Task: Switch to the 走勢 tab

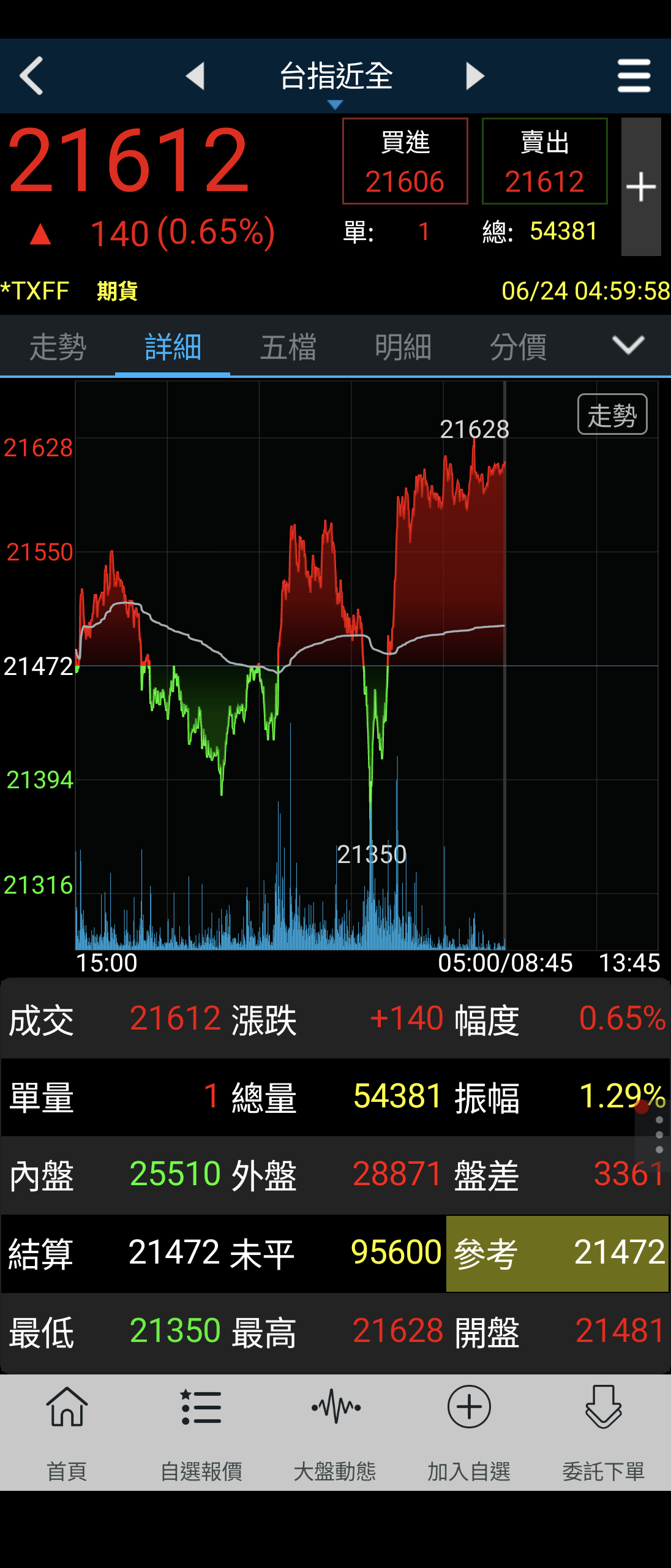Action: click(58, 347)
